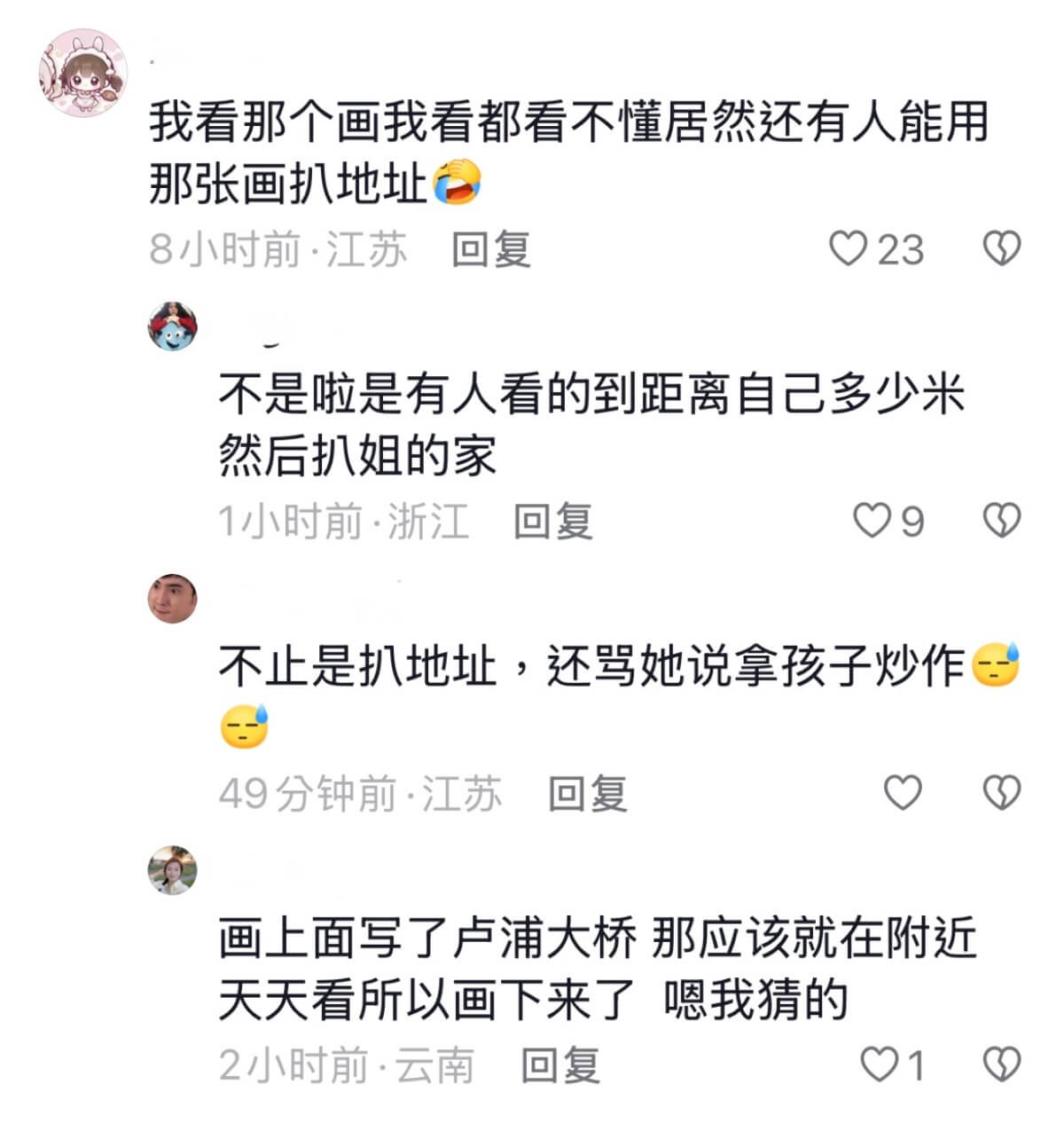Open avatar of the 49分钟前 江苏 commenter
Viewport: 1064px width, 1131px height.
(x=172, y=598)
